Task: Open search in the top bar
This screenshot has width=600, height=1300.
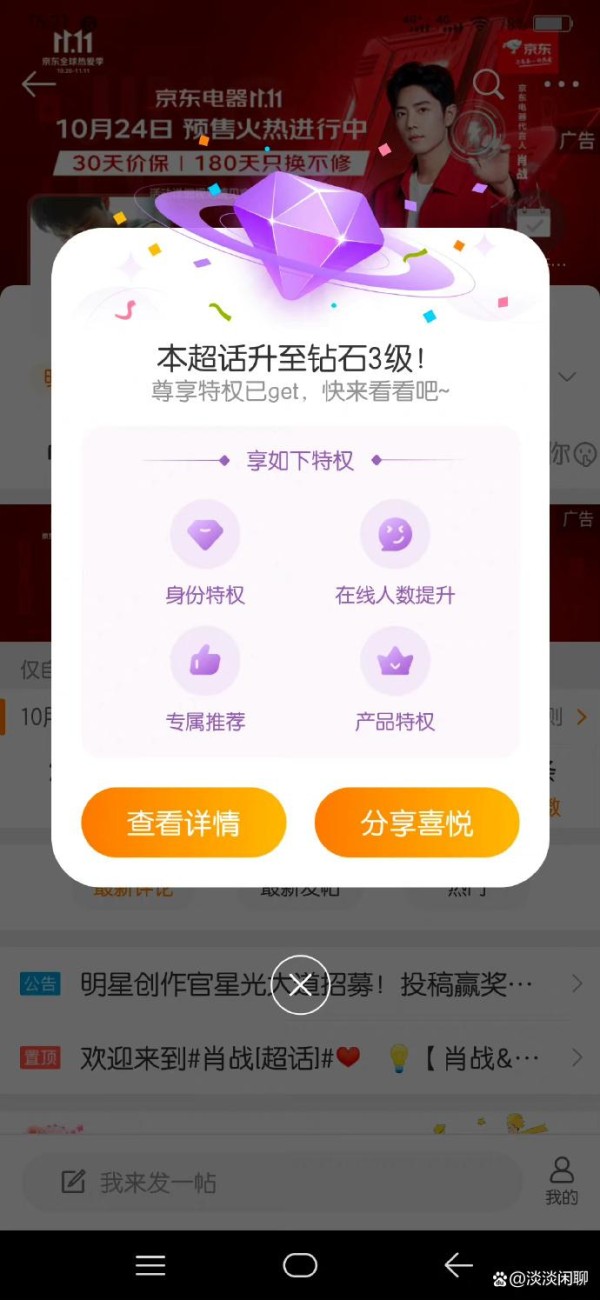Action: [488, 84]
